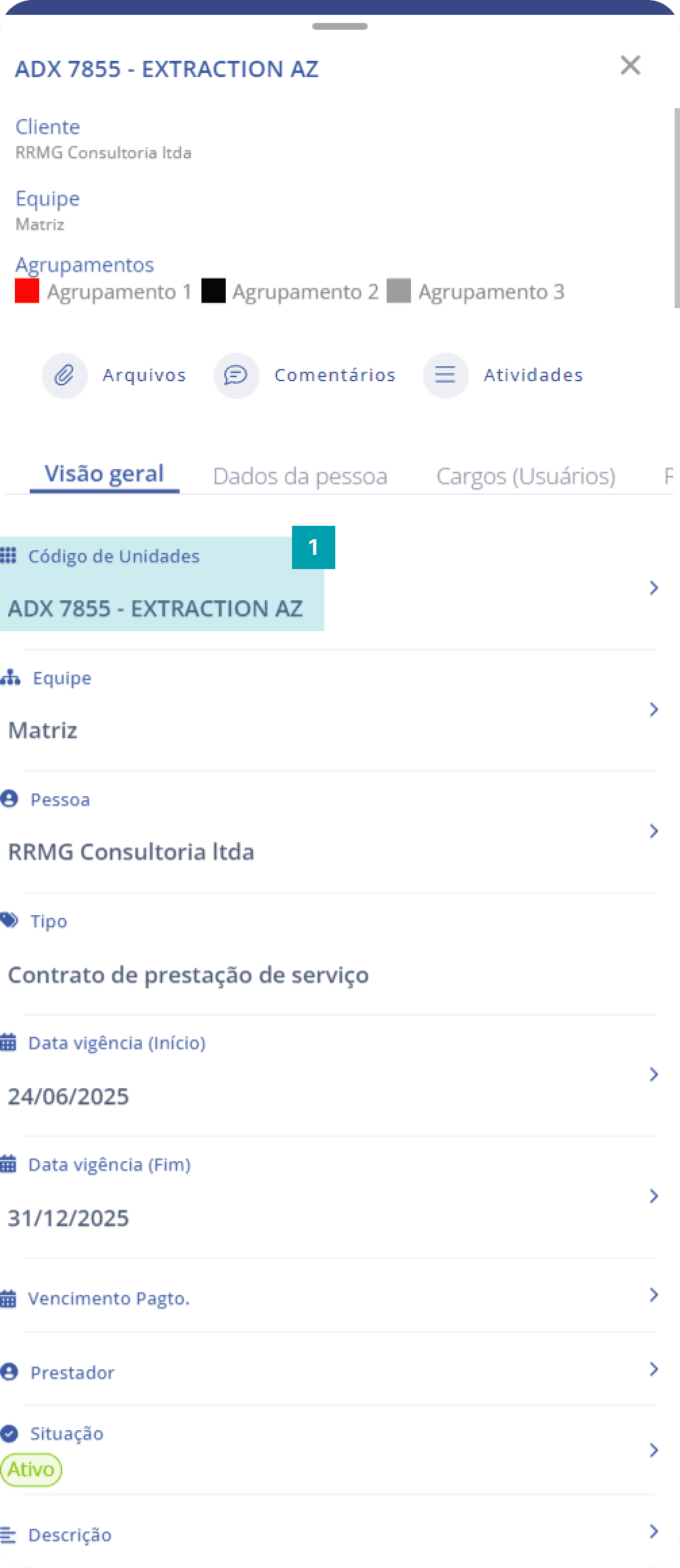Click the hierarchy icon next to Equipe

[x=9, y=677]
